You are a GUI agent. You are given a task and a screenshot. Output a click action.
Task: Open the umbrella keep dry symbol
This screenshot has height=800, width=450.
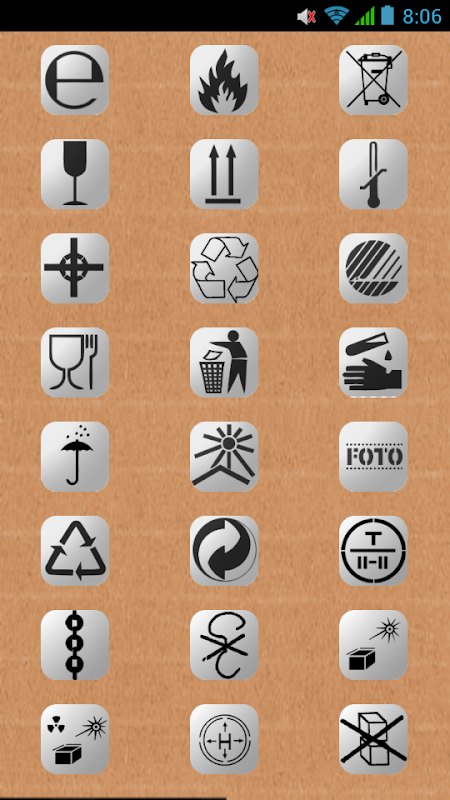[75, 457]
